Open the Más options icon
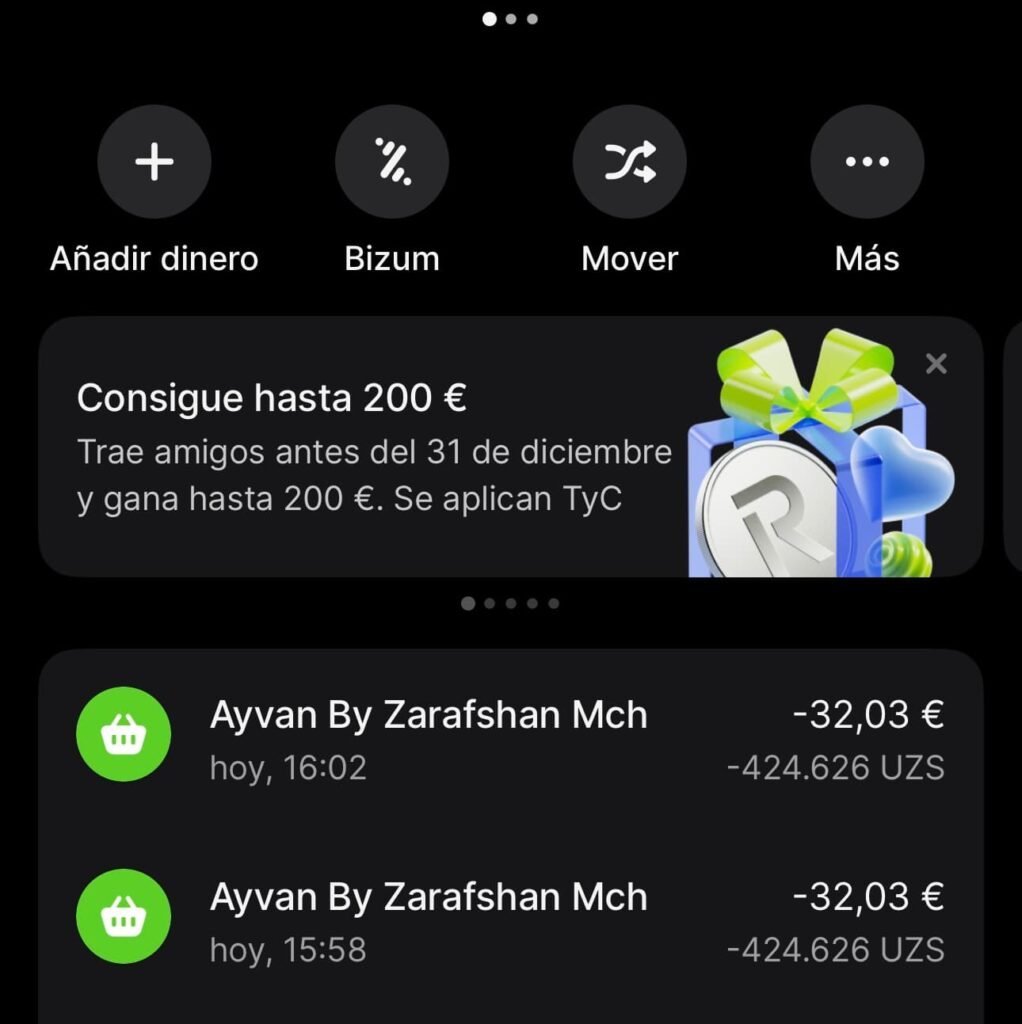Image resolution: width=1022 pixels, height=1024 pixels. coord(866,161)
